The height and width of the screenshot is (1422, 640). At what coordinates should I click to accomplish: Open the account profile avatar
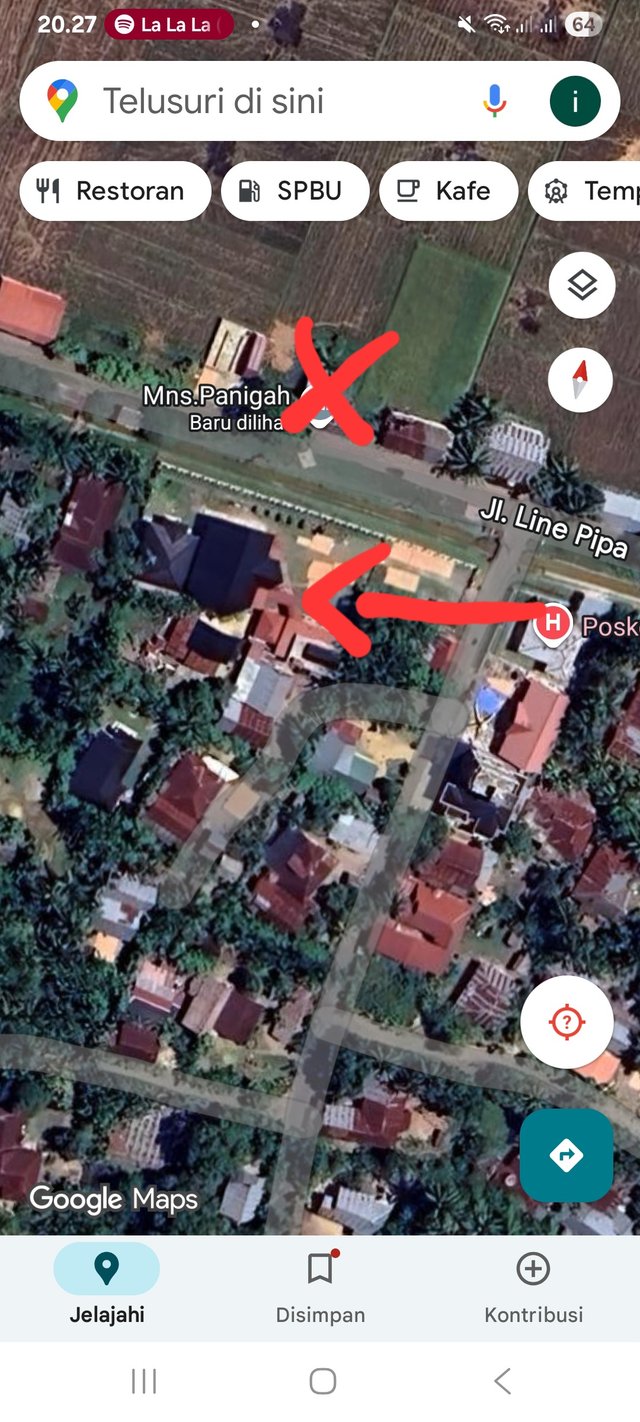coord(575,101)
